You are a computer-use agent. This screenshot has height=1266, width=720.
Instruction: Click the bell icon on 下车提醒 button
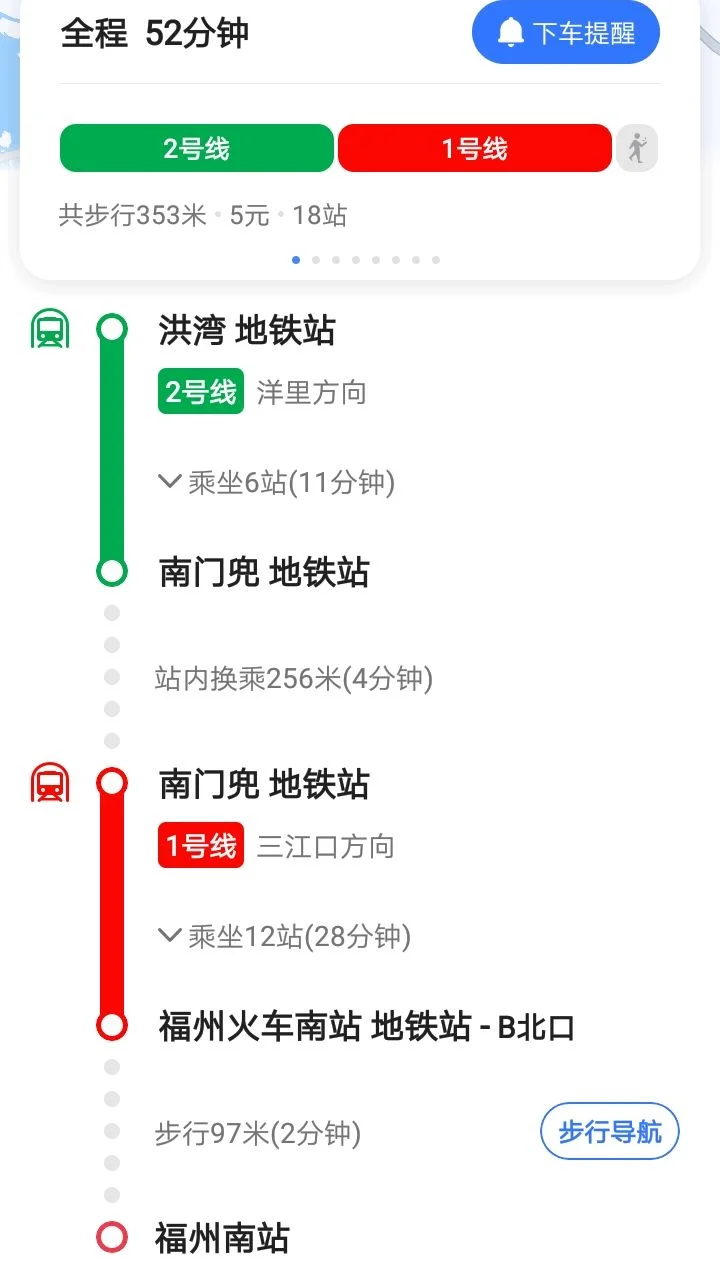tap(512, 31)
